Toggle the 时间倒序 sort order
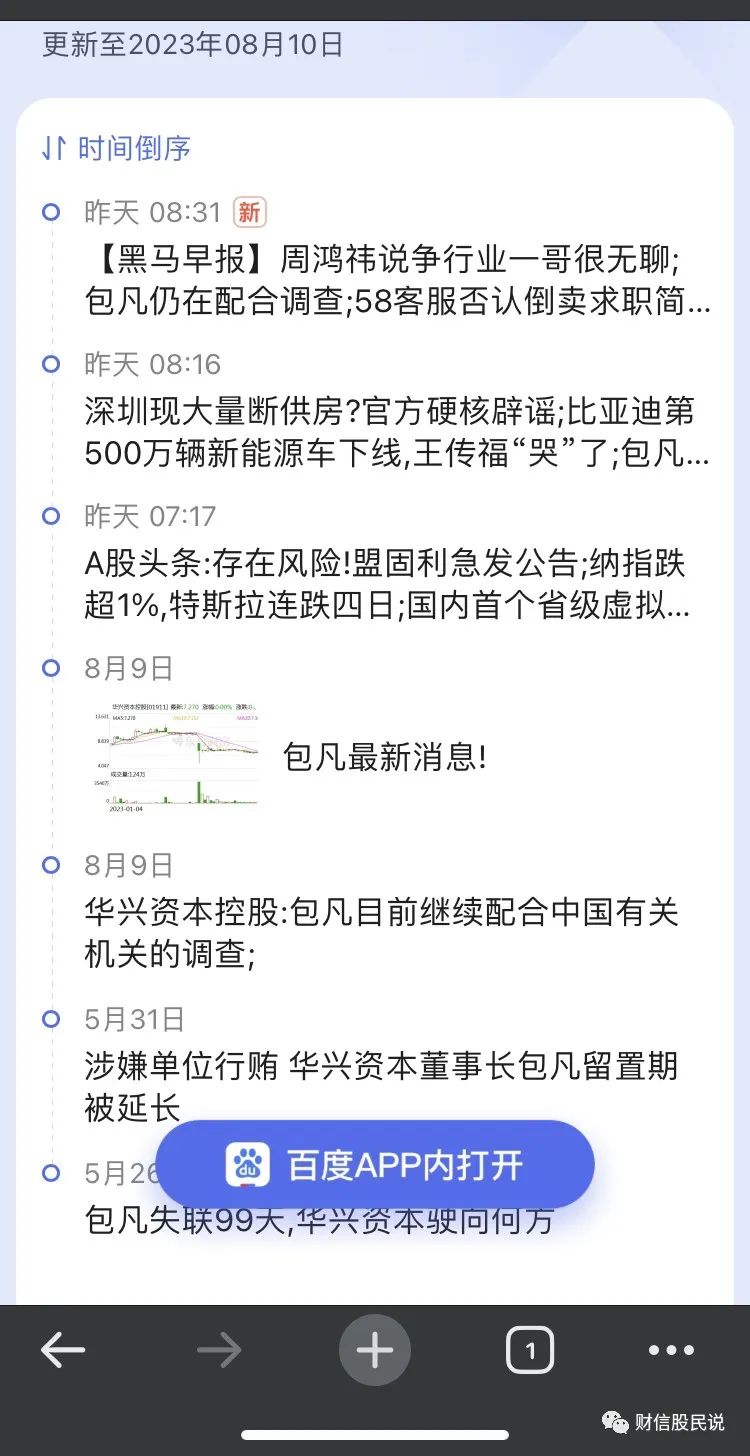Screen dimensions: 750x1456 coord(116,149)
